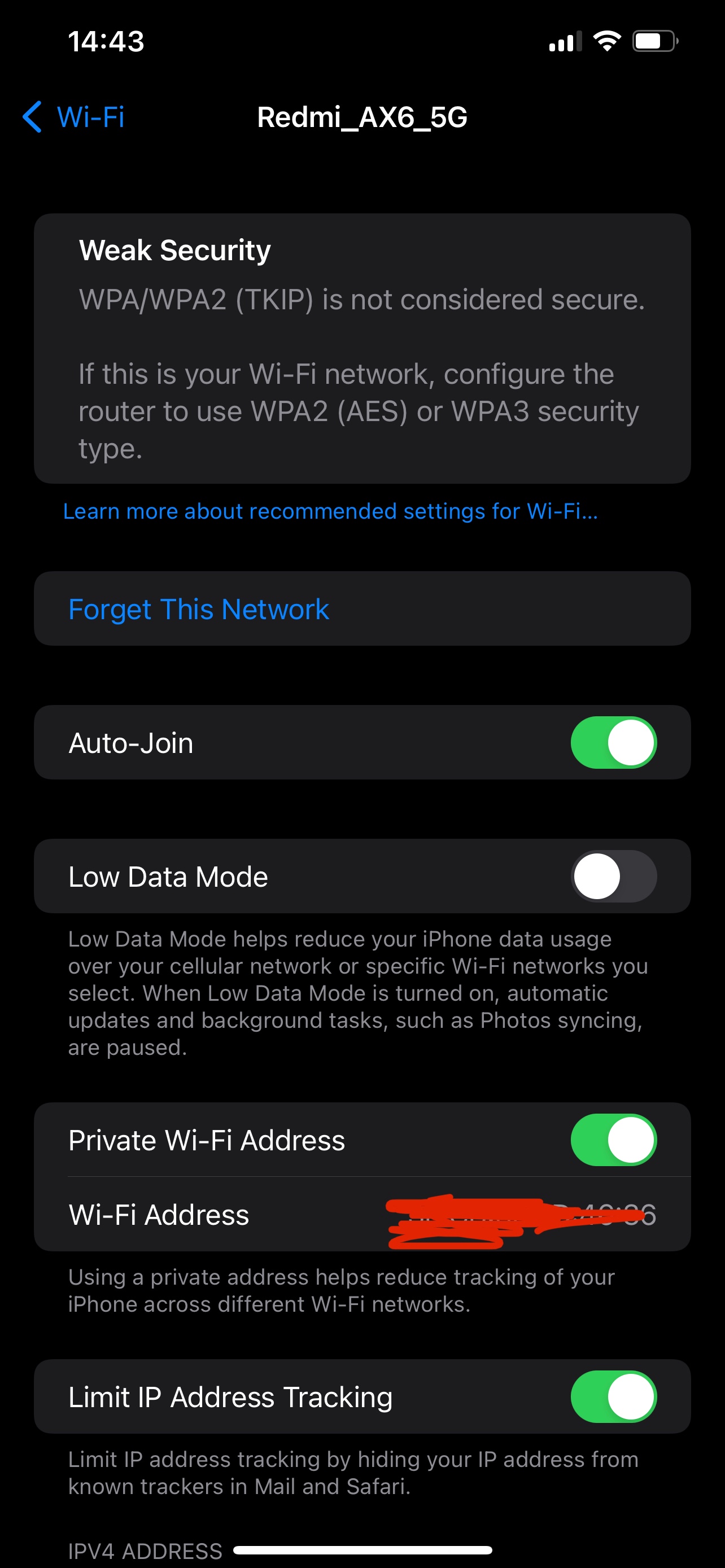Enable Low Data Mode
Screen dimensions: 725x1568
613,877
